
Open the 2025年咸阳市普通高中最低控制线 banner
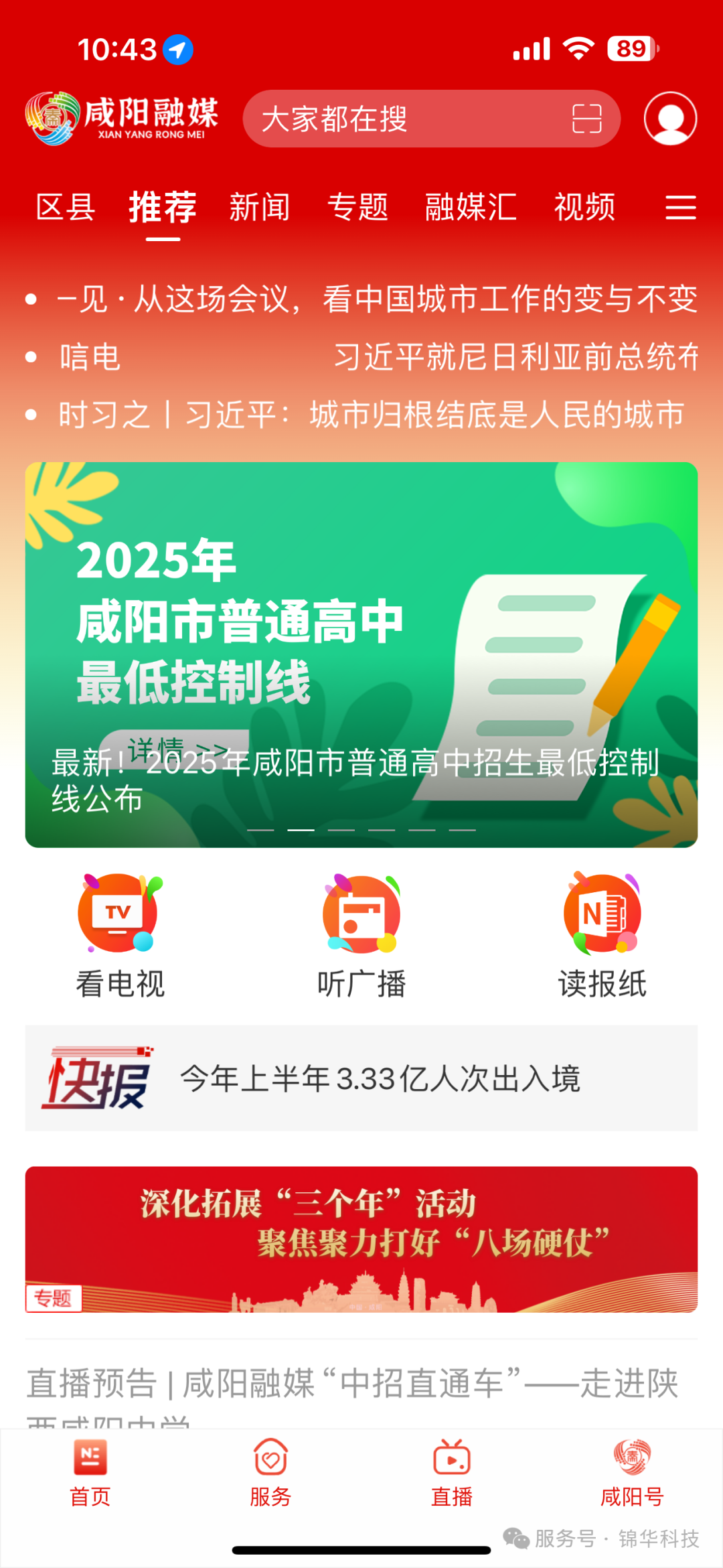[x=361, y=654]
